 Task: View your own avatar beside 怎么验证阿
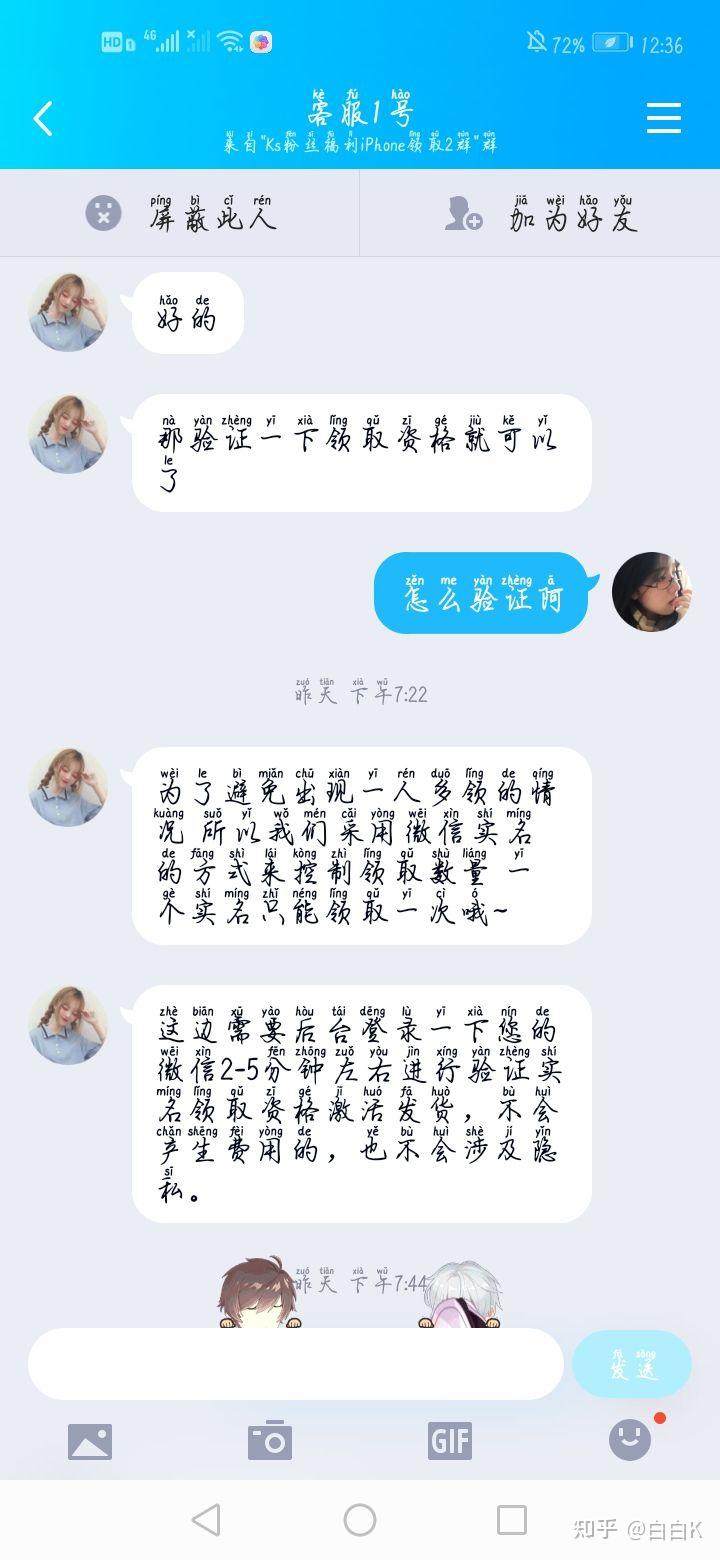click(x=652, y=592)
